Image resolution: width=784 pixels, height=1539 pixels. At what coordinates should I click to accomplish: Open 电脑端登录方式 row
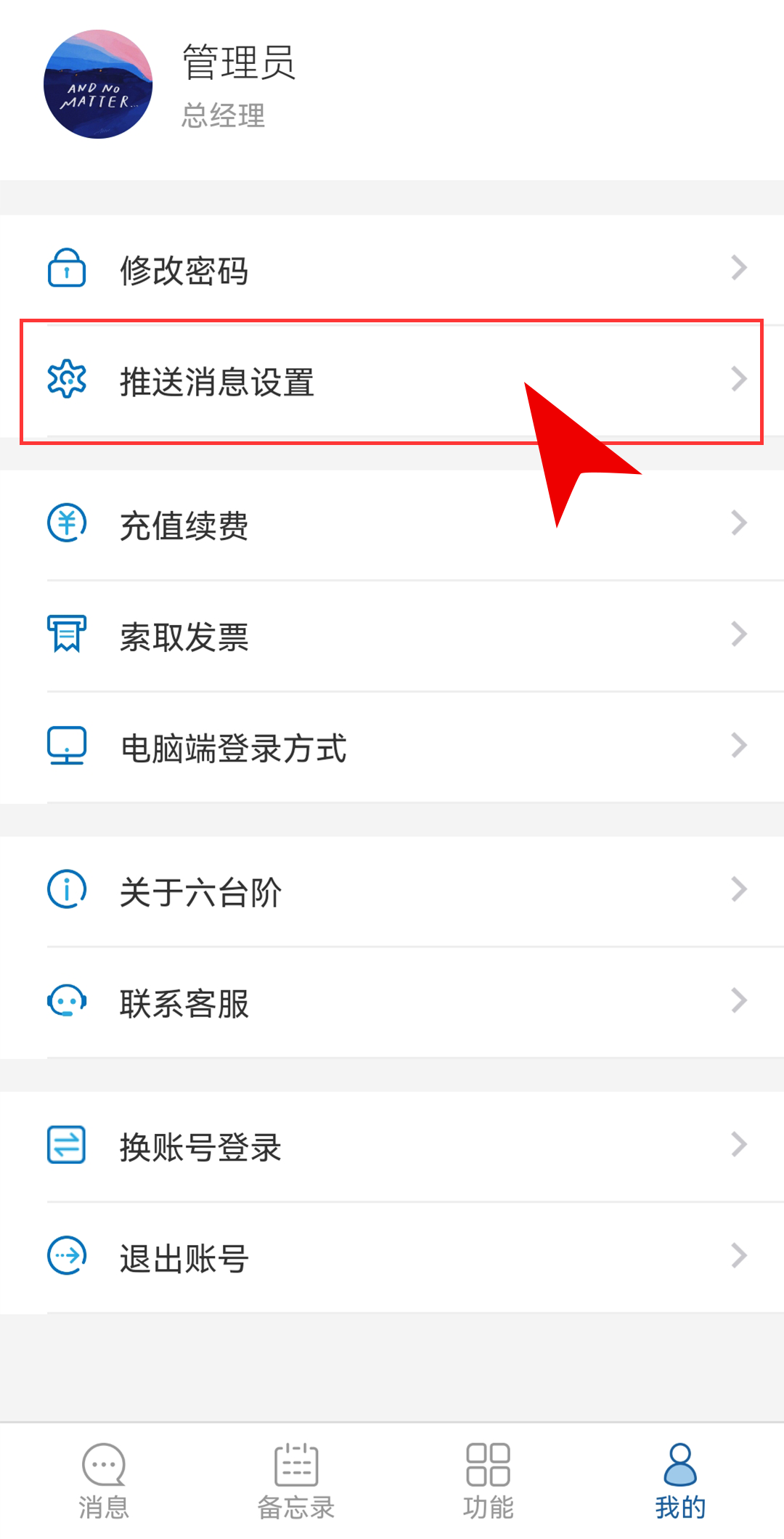(392, 747)
